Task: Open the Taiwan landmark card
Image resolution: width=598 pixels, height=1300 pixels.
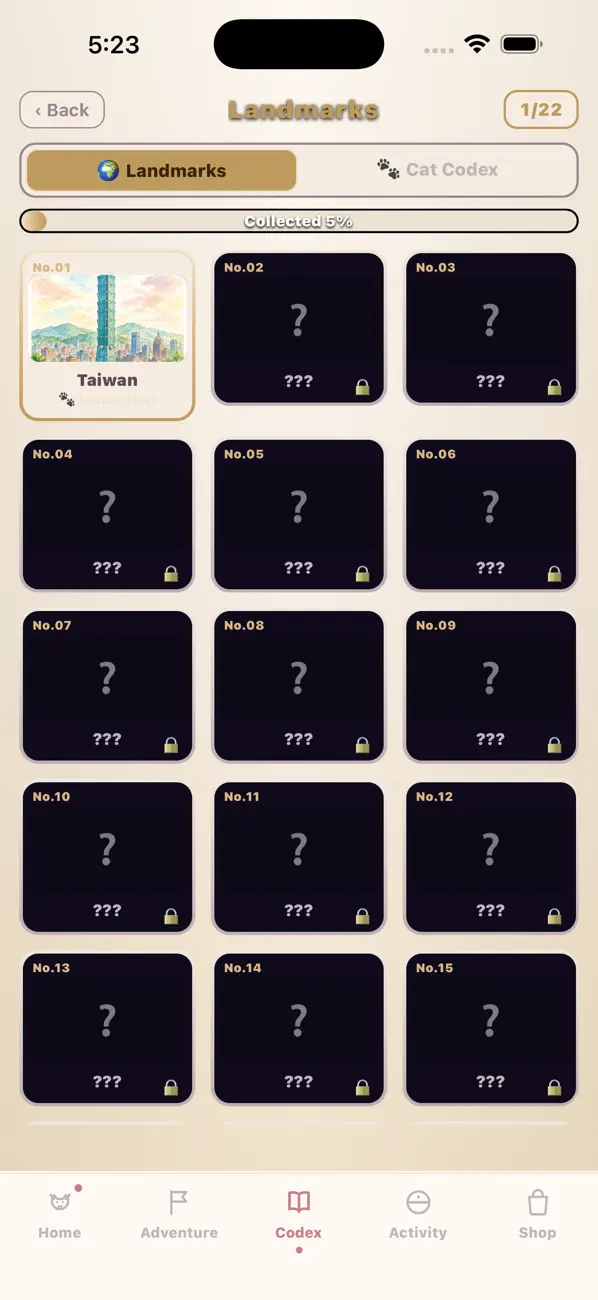Action: click(x=107, y=335)
